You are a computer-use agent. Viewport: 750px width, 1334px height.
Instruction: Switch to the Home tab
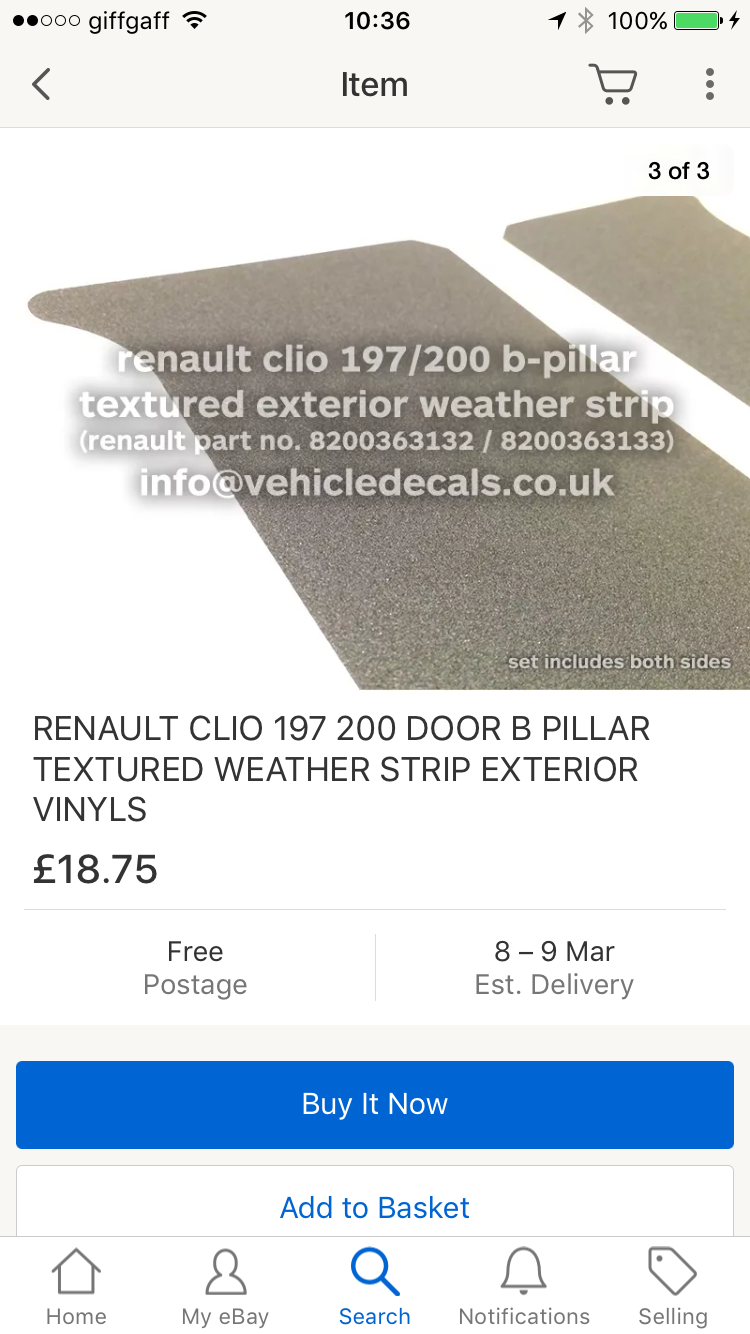[x=76, y=1288]
